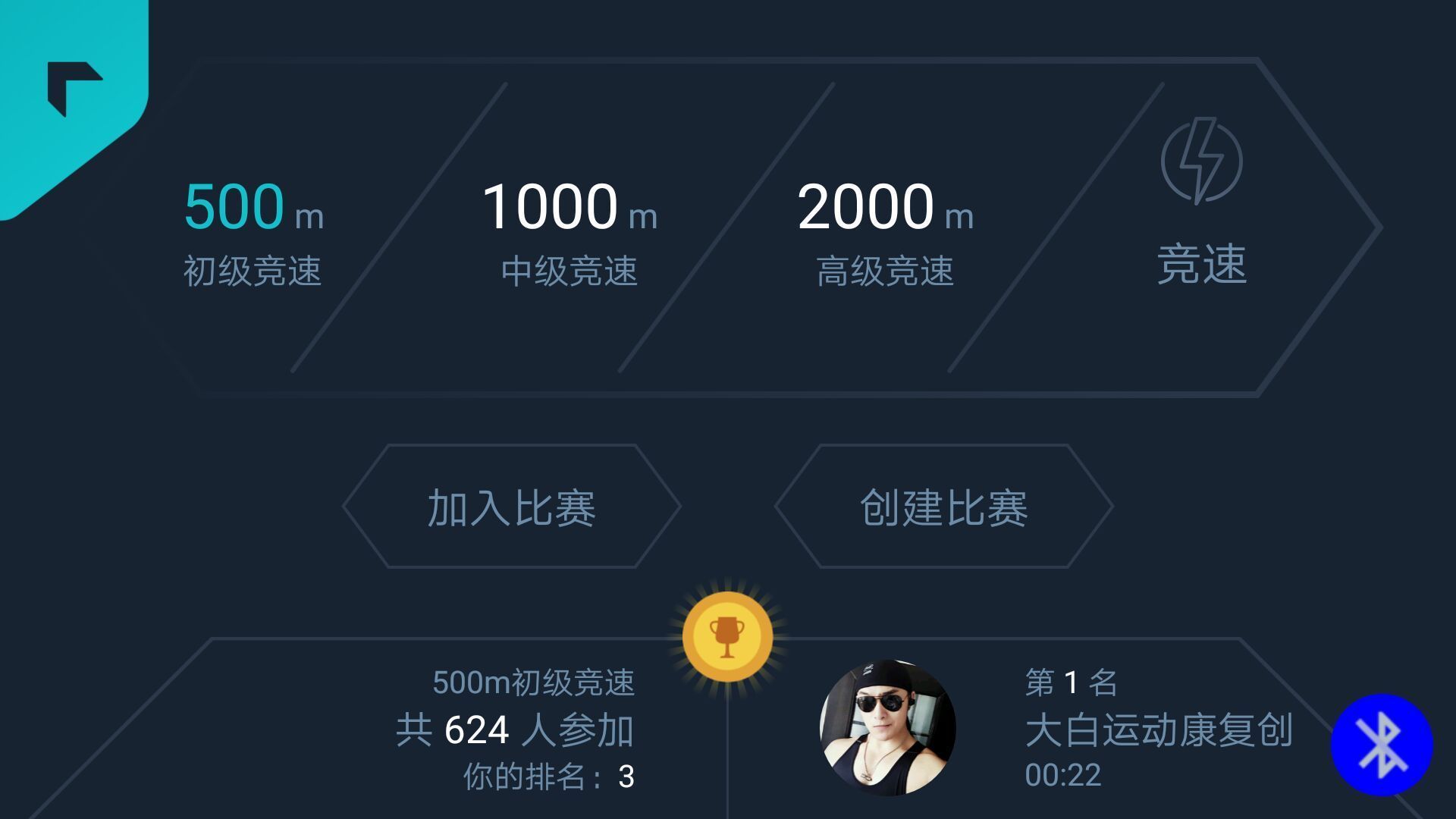This screenshot has height=819, width=1456.
Task: Select the 500 m beginner race
Action: coord(253,231)
